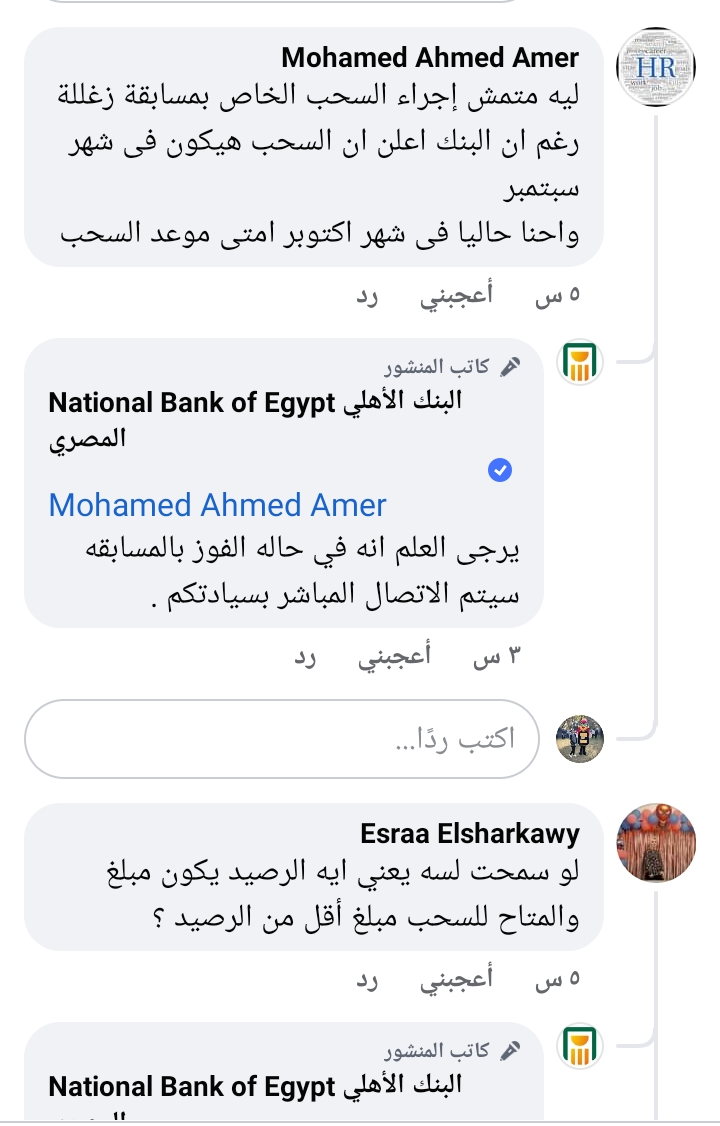Tap the 'اكتب ردًا' reply input field
The width and height of the screenshot is (720, 1126).
pos(282,740)
